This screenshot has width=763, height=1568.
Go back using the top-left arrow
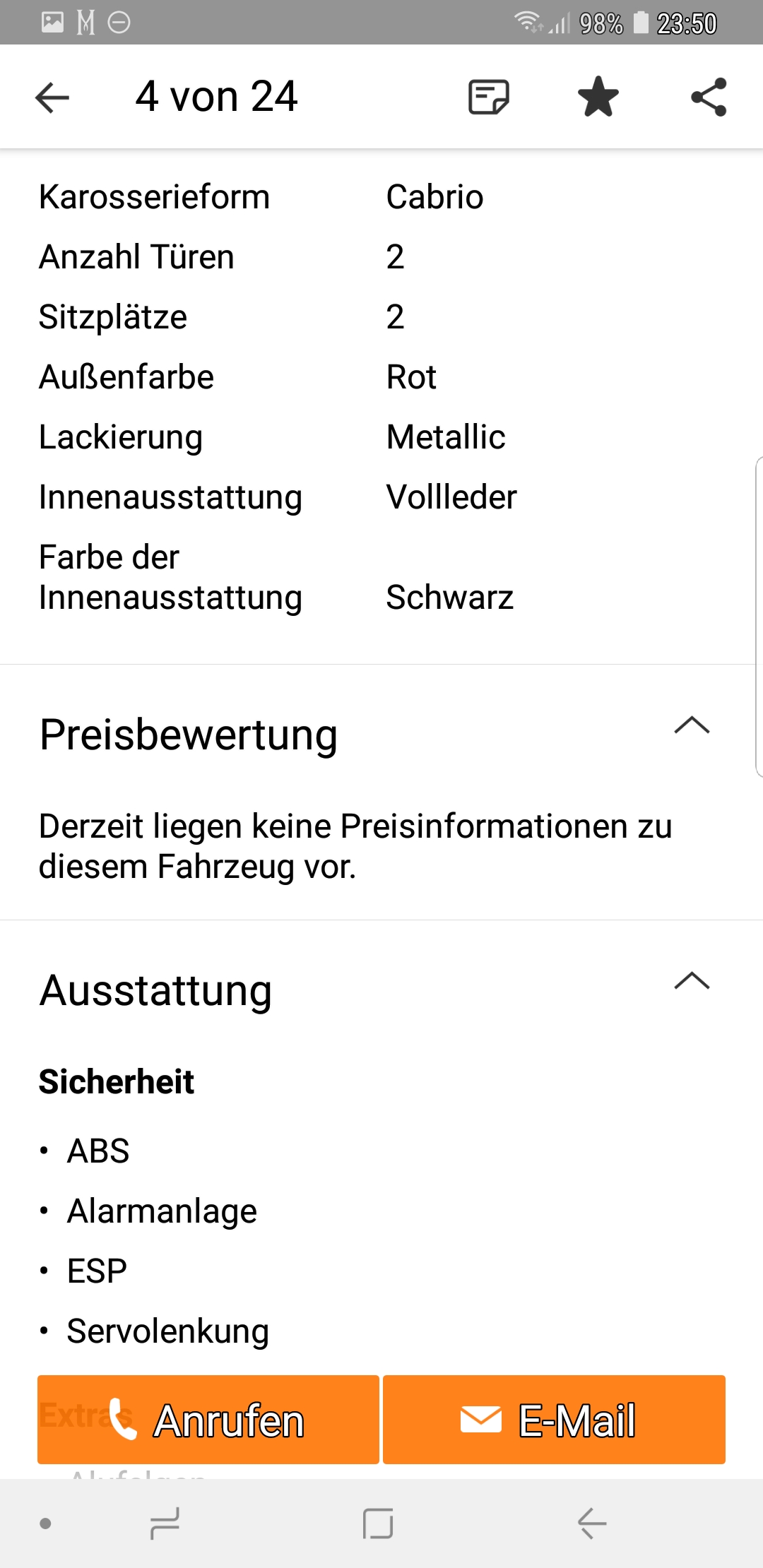point(52,97)
